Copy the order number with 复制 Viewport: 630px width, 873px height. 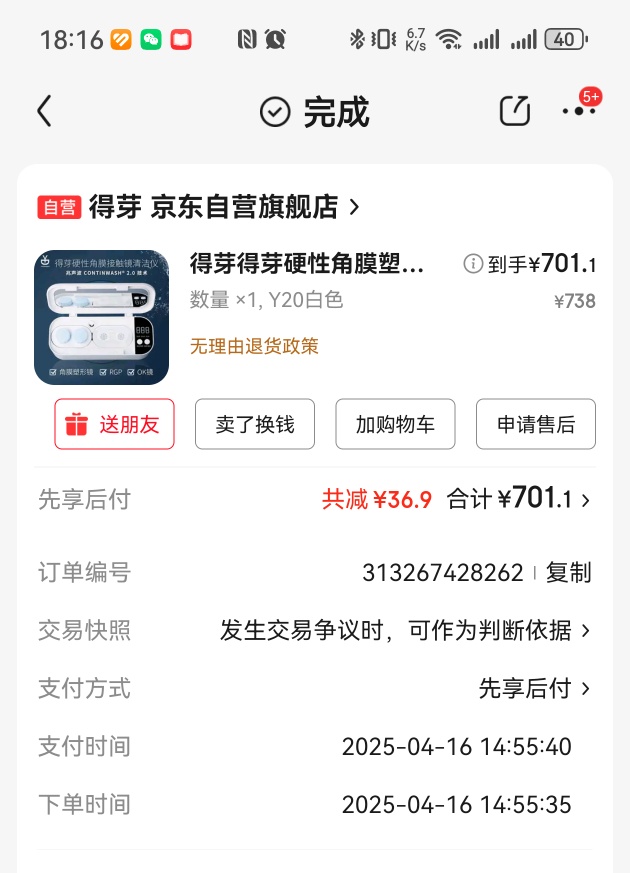tap(569, 573)
